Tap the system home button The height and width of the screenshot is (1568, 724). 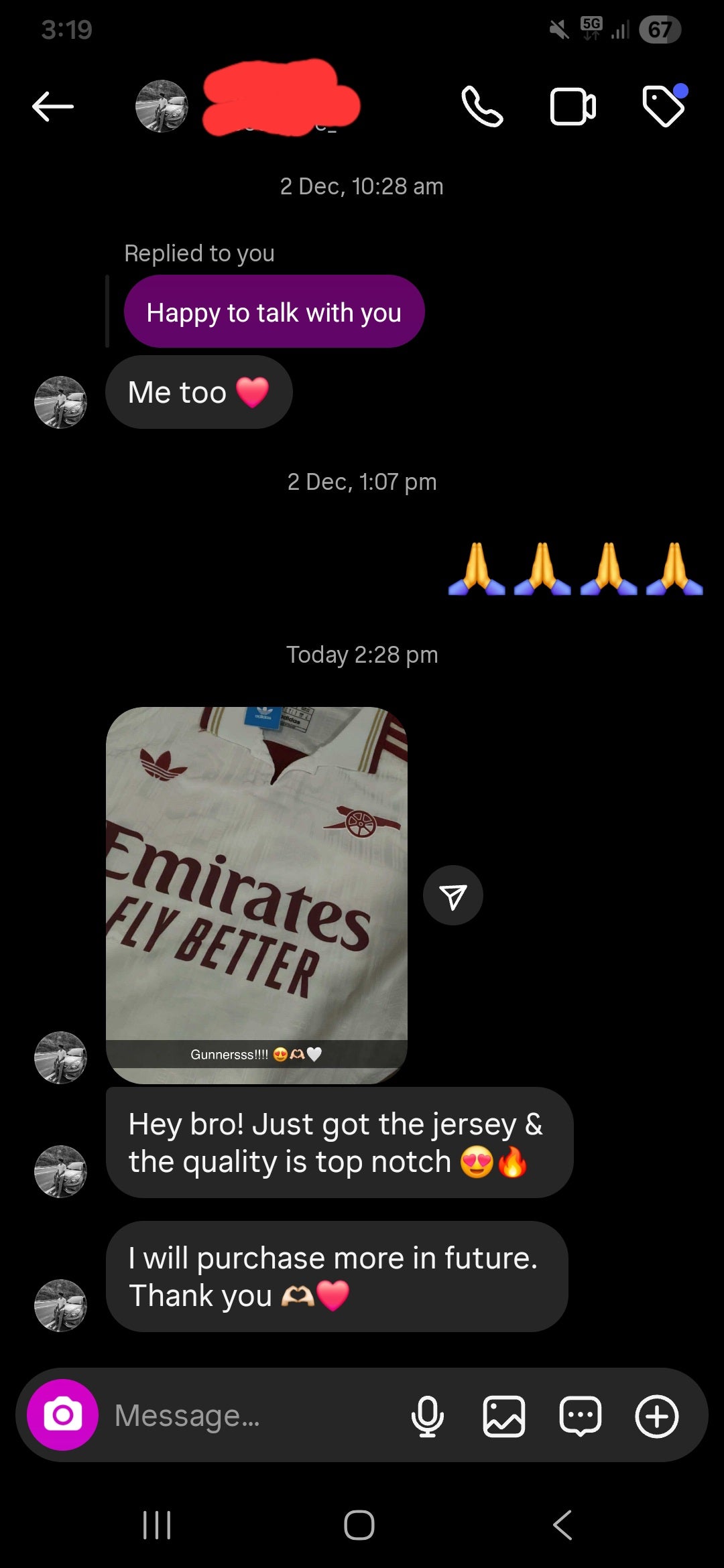359,1526
